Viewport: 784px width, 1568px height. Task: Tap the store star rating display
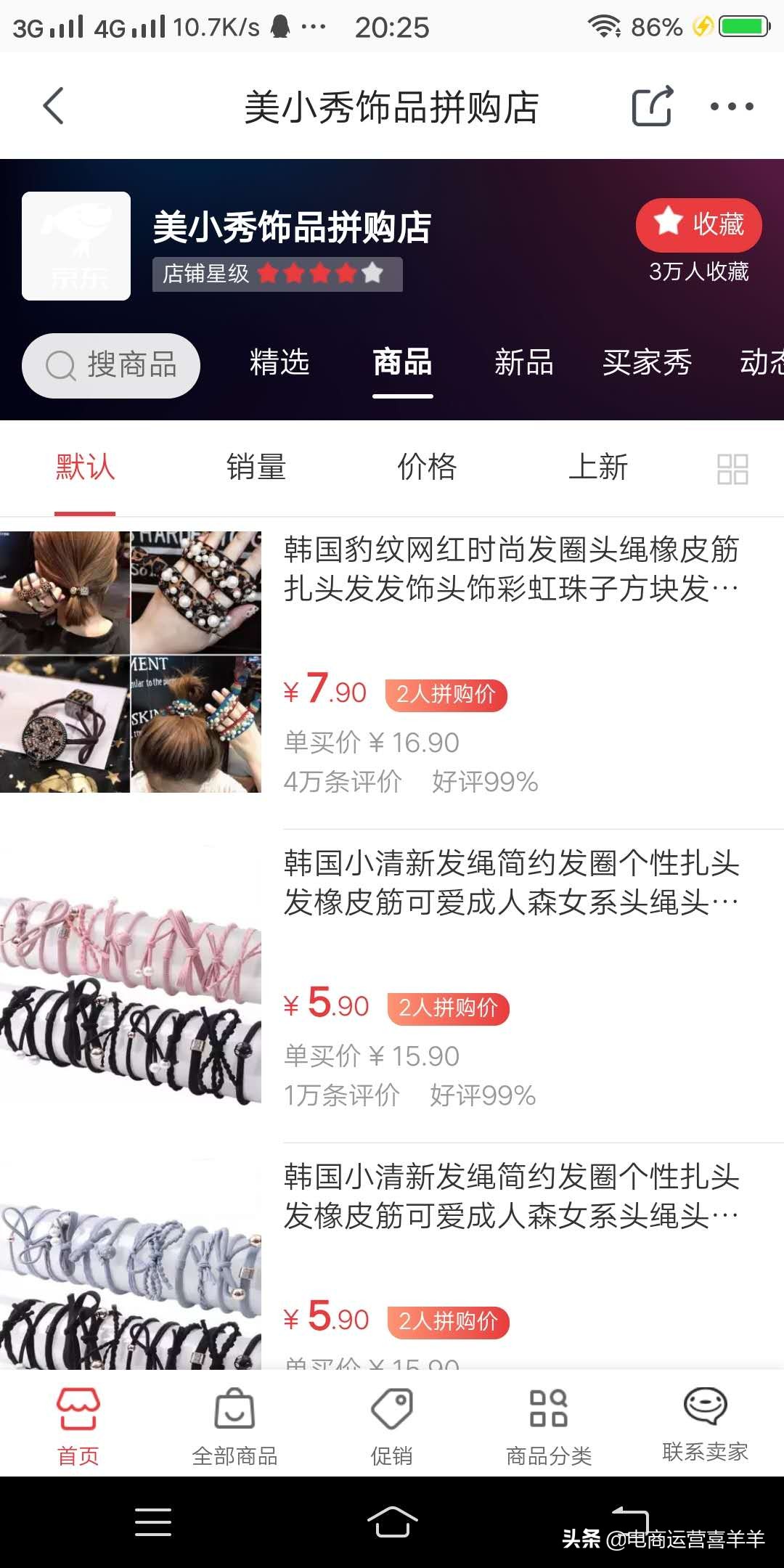point(278,276)
